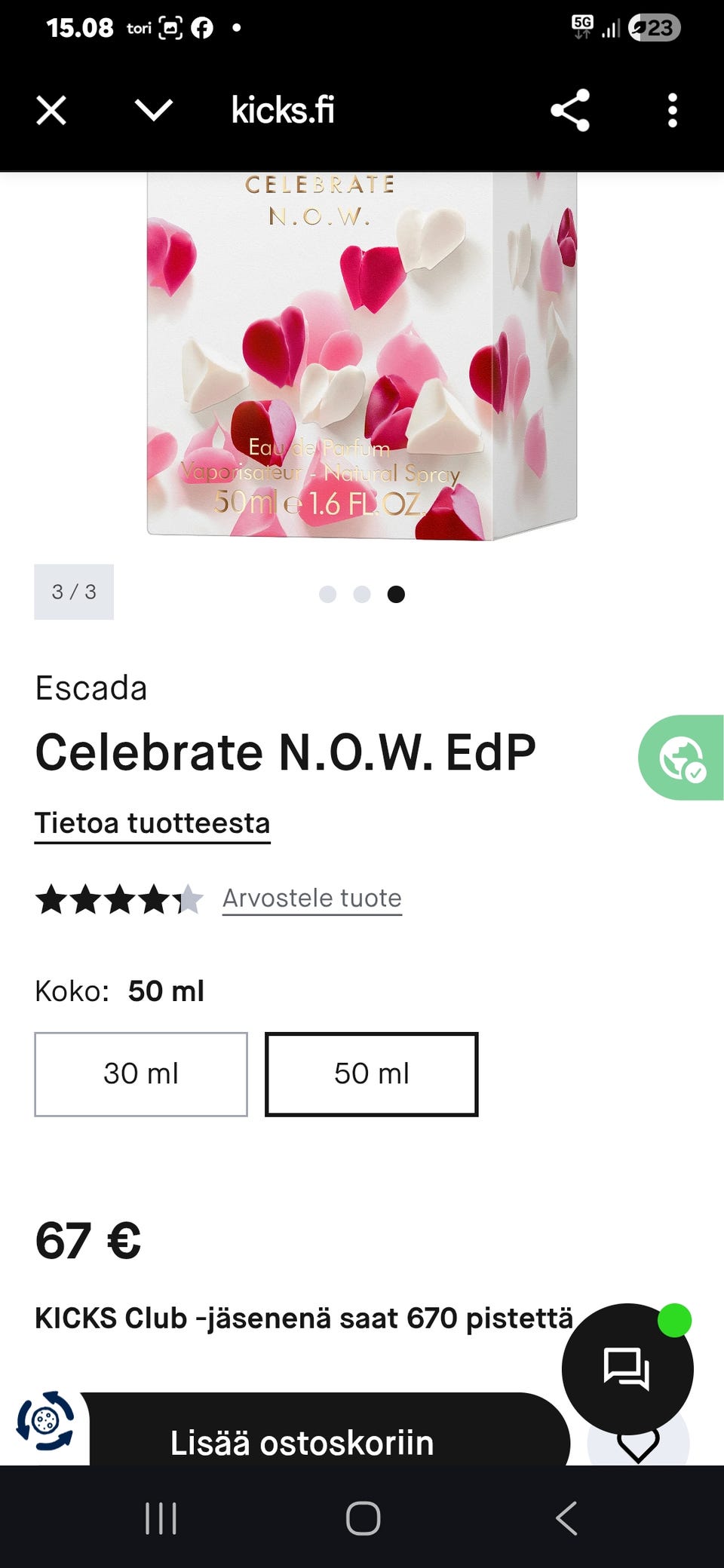724x1568 pixels.
Task: Open the Tietoa tuotteesta link
Action: click(x=152, y=822)
